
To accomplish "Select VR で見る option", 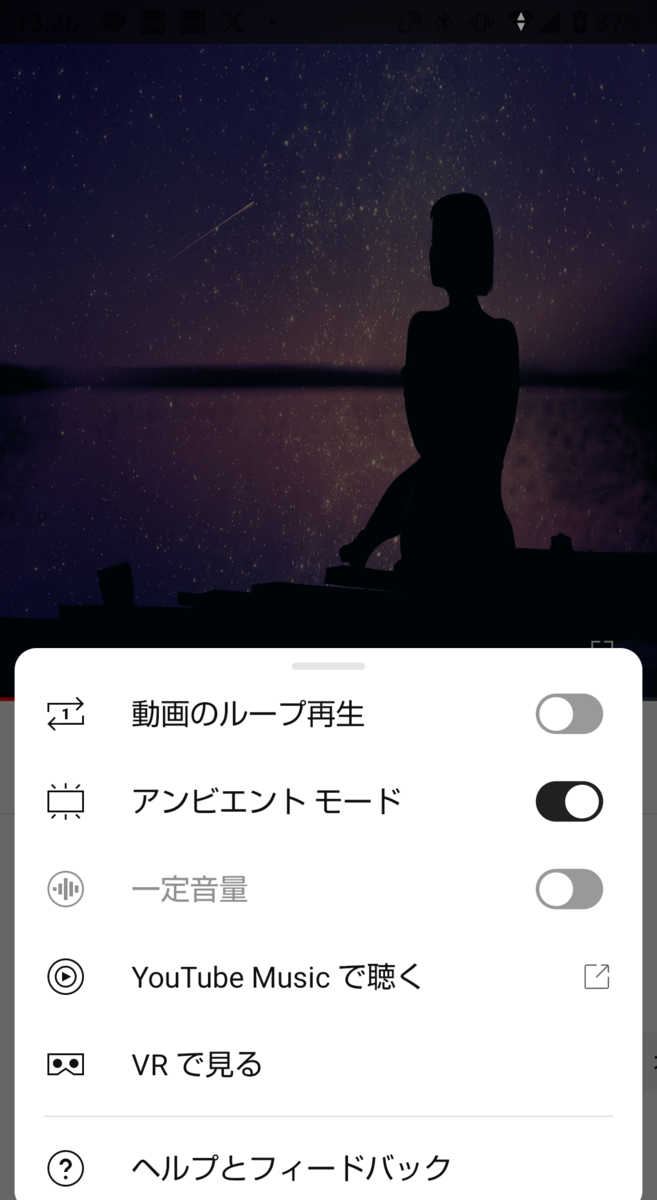I will point(328,1064).
